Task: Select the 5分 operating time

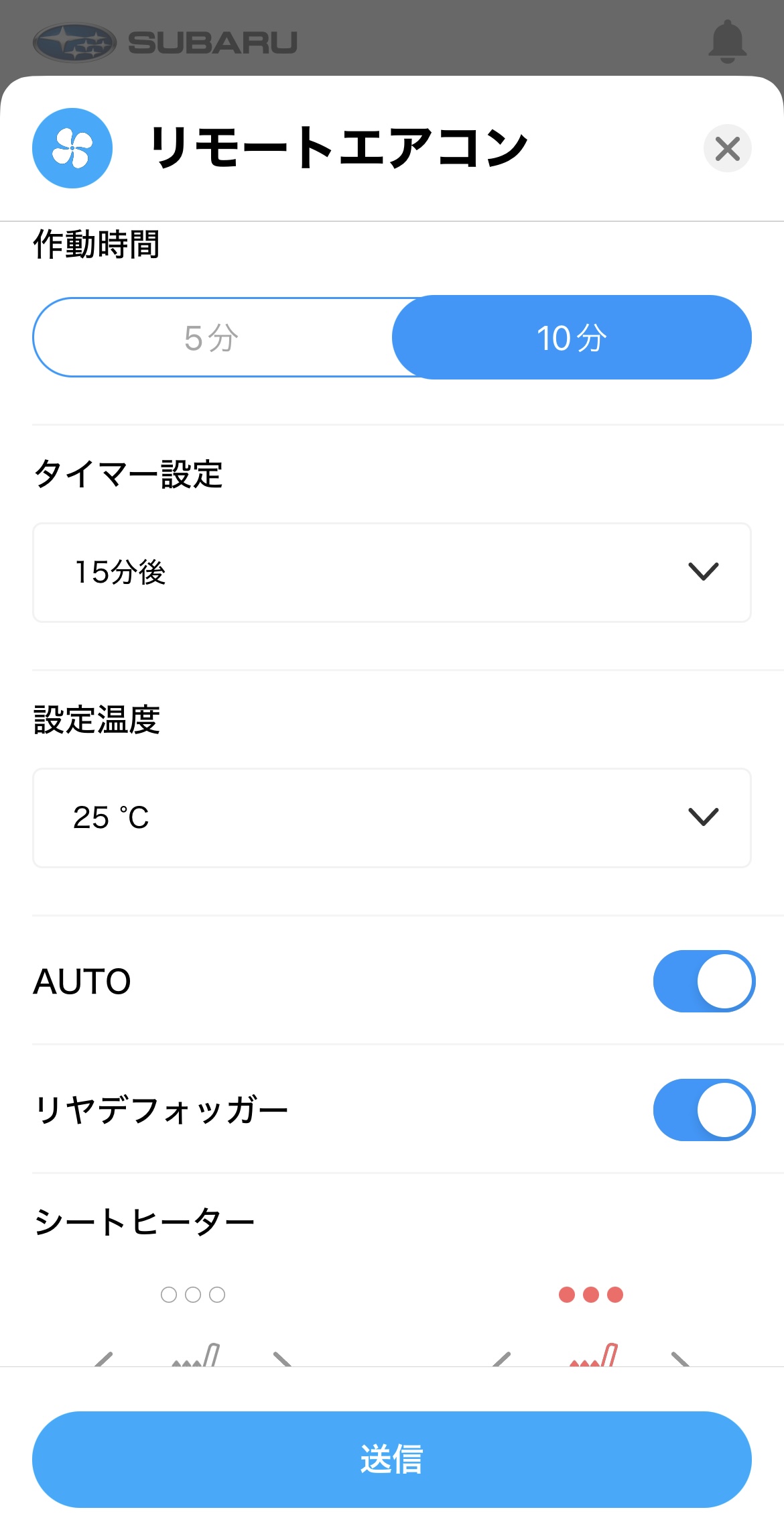Action: [212, 337]
